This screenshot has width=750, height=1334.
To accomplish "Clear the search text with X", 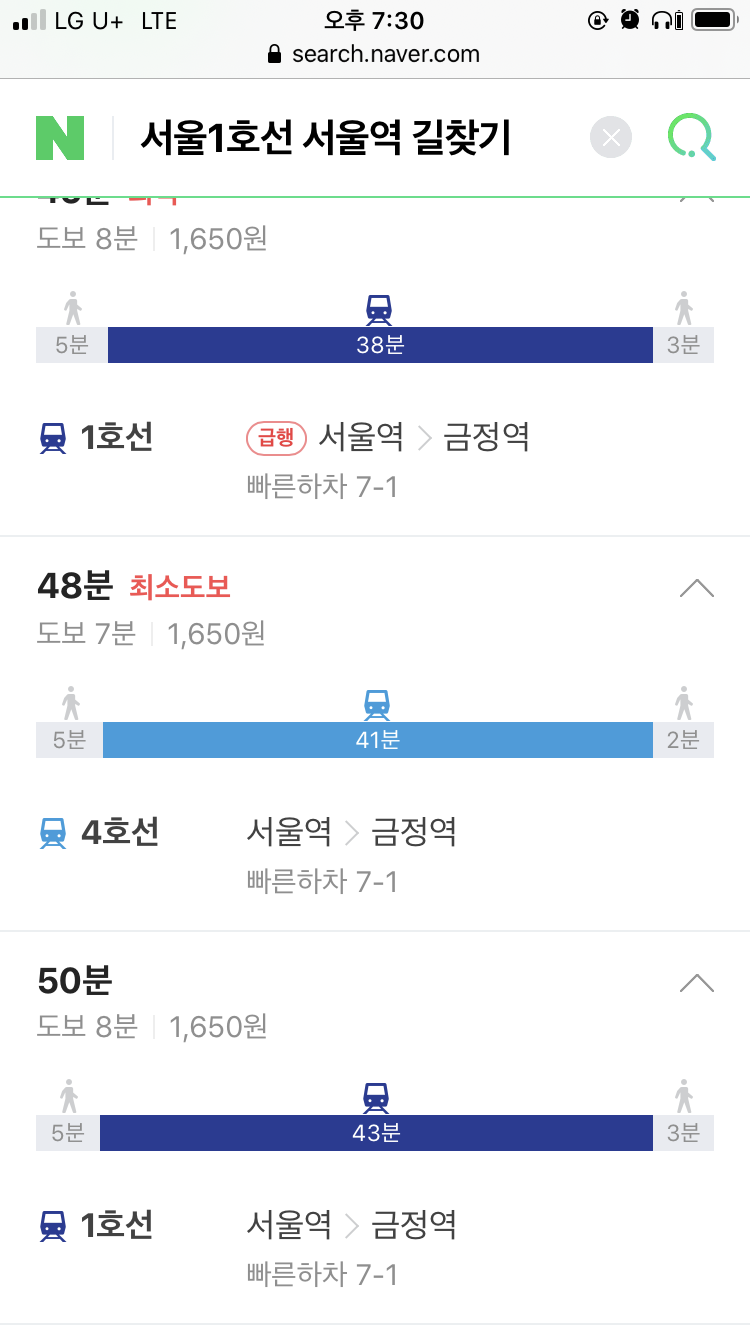I will [611, 138].
